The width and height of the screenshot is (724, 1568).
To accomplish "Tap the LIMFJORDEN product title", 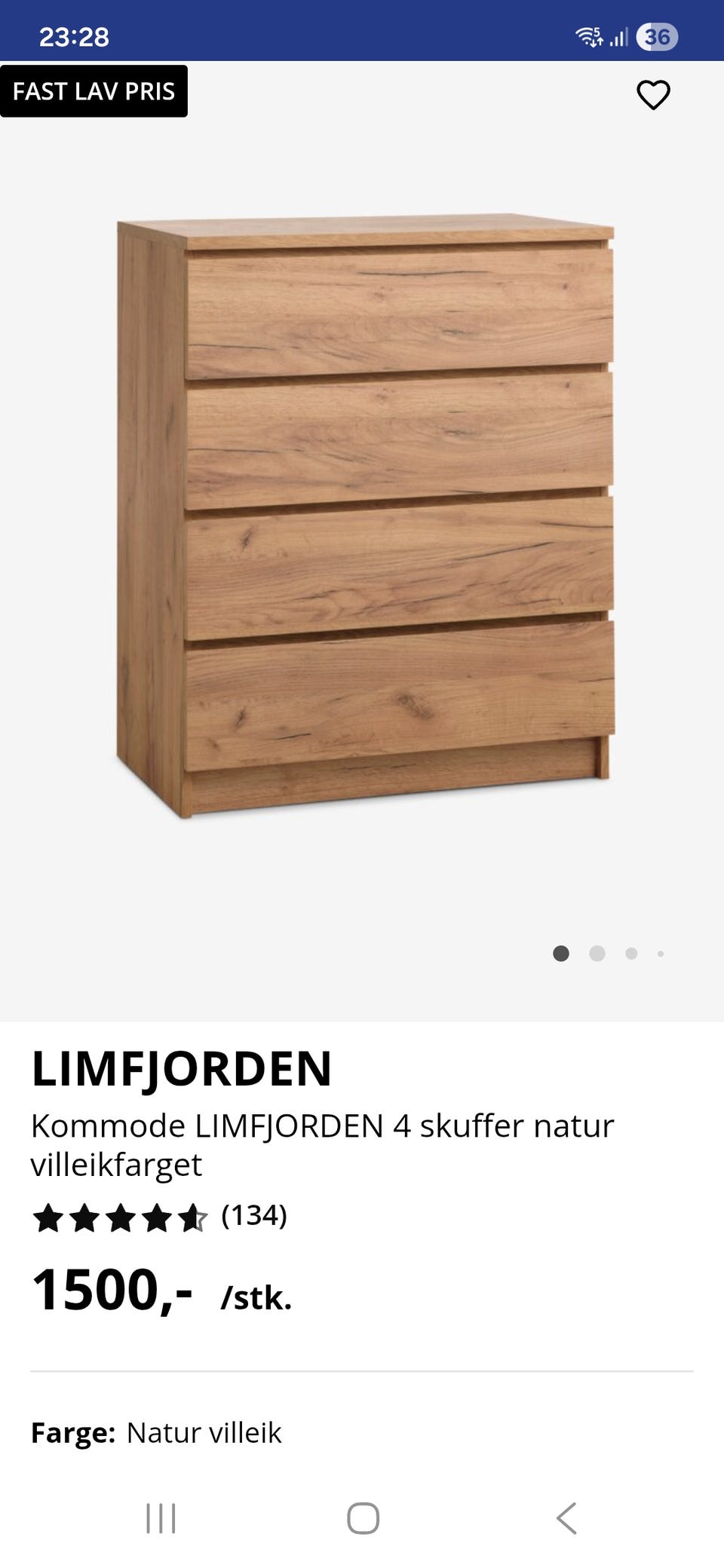I will 181,1067.
